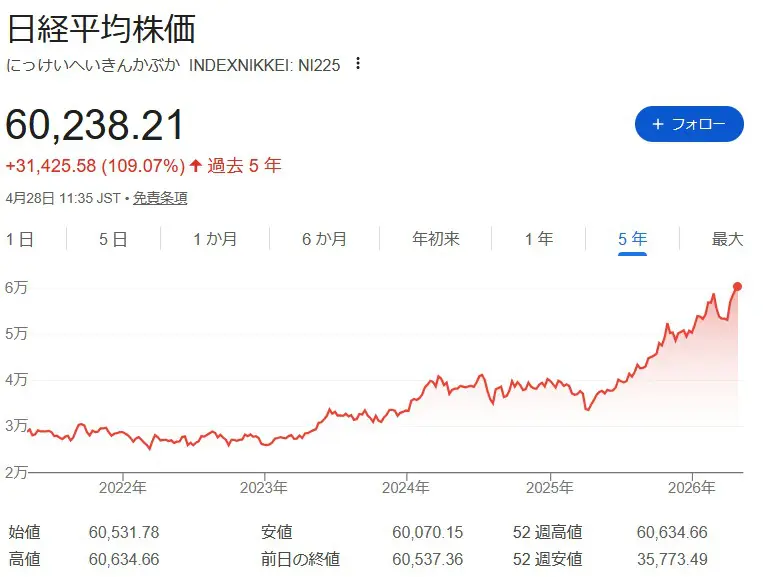763x577 pixels.
Task: Switch to the 6か月 range
Action: click(324, 239)
